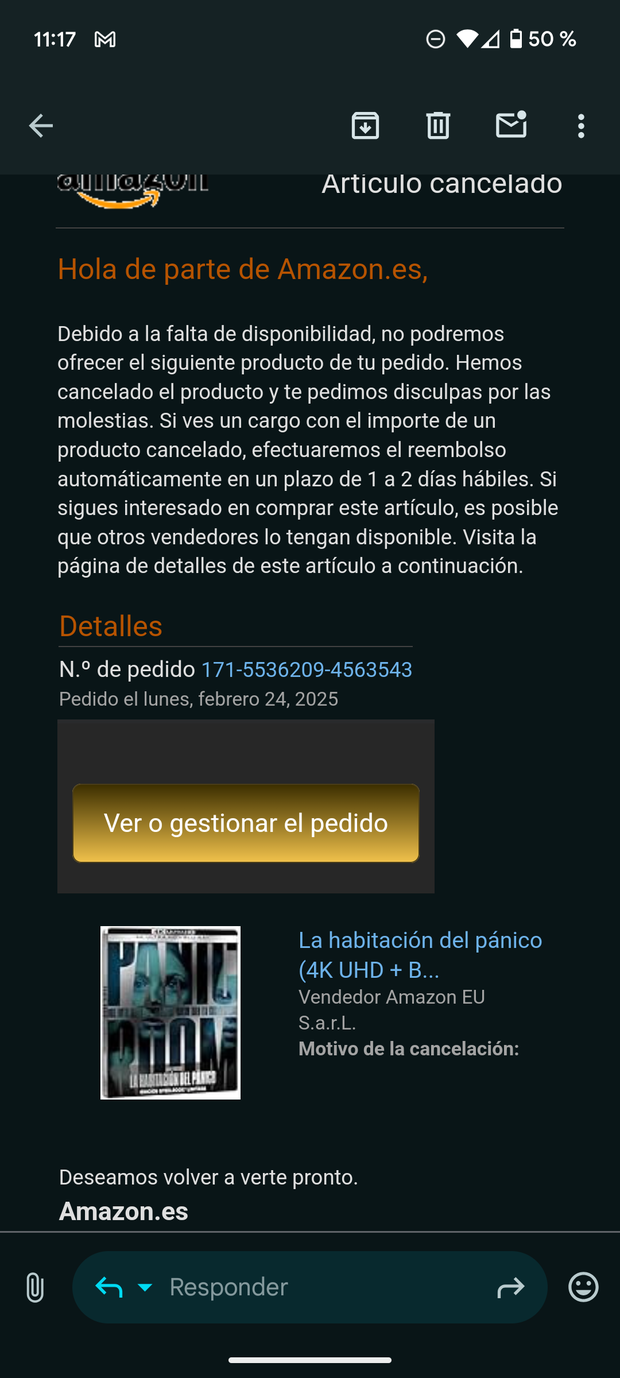Delete this email
Image resolution: width=620 pixels, height=1378 pixels.
coord(438,126)
